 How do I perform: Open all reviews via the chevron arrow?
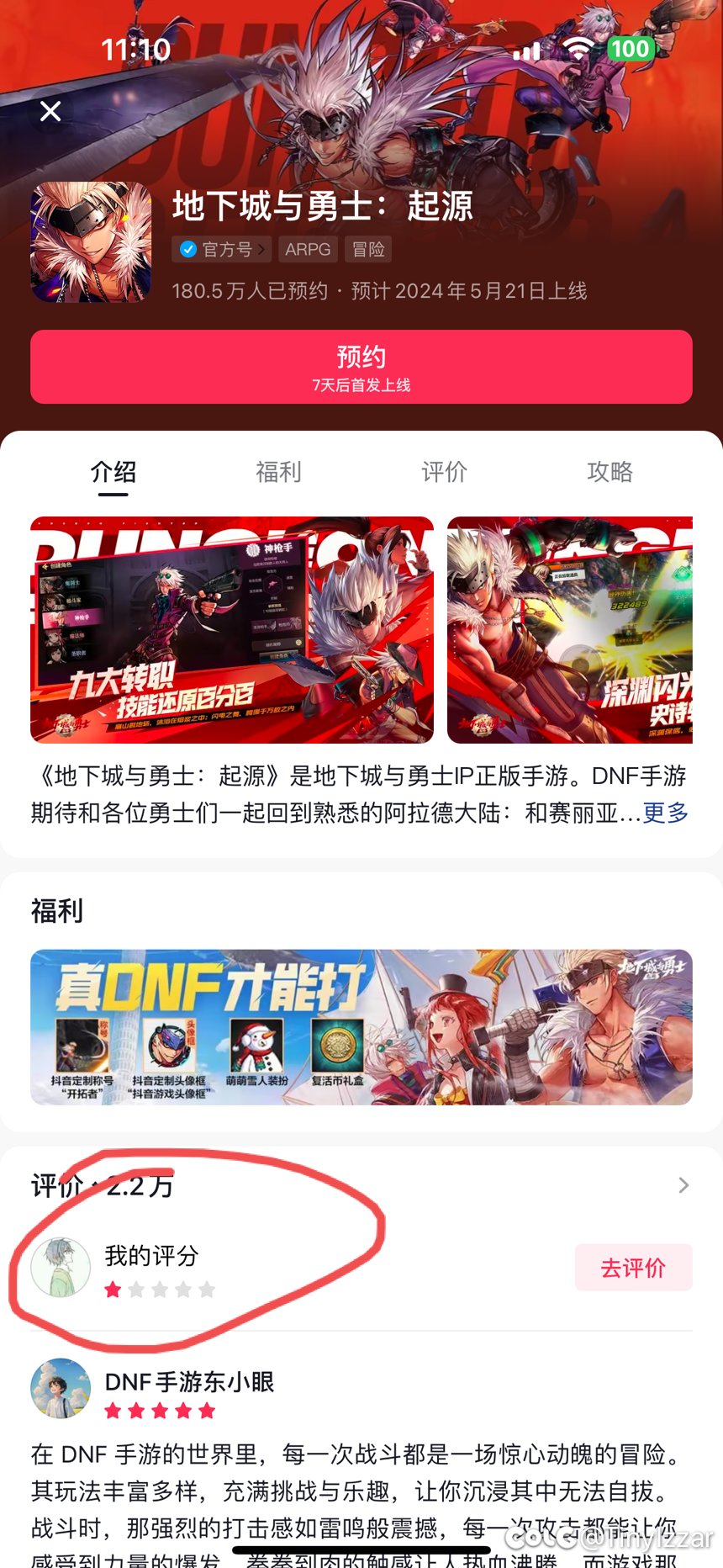[683, 1185]
